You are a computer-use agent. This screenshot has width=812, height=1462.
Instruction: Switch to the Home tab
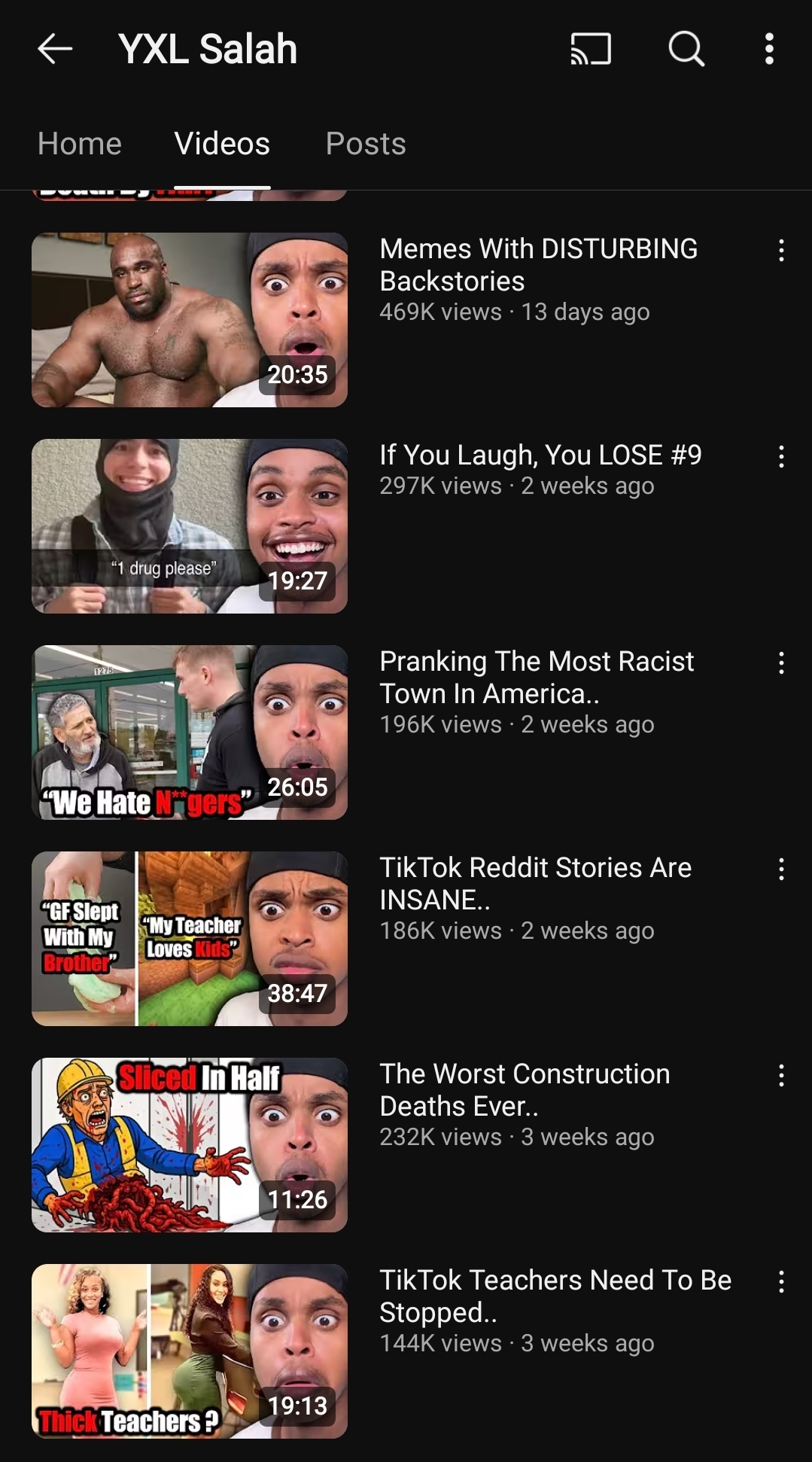point(80,144)
